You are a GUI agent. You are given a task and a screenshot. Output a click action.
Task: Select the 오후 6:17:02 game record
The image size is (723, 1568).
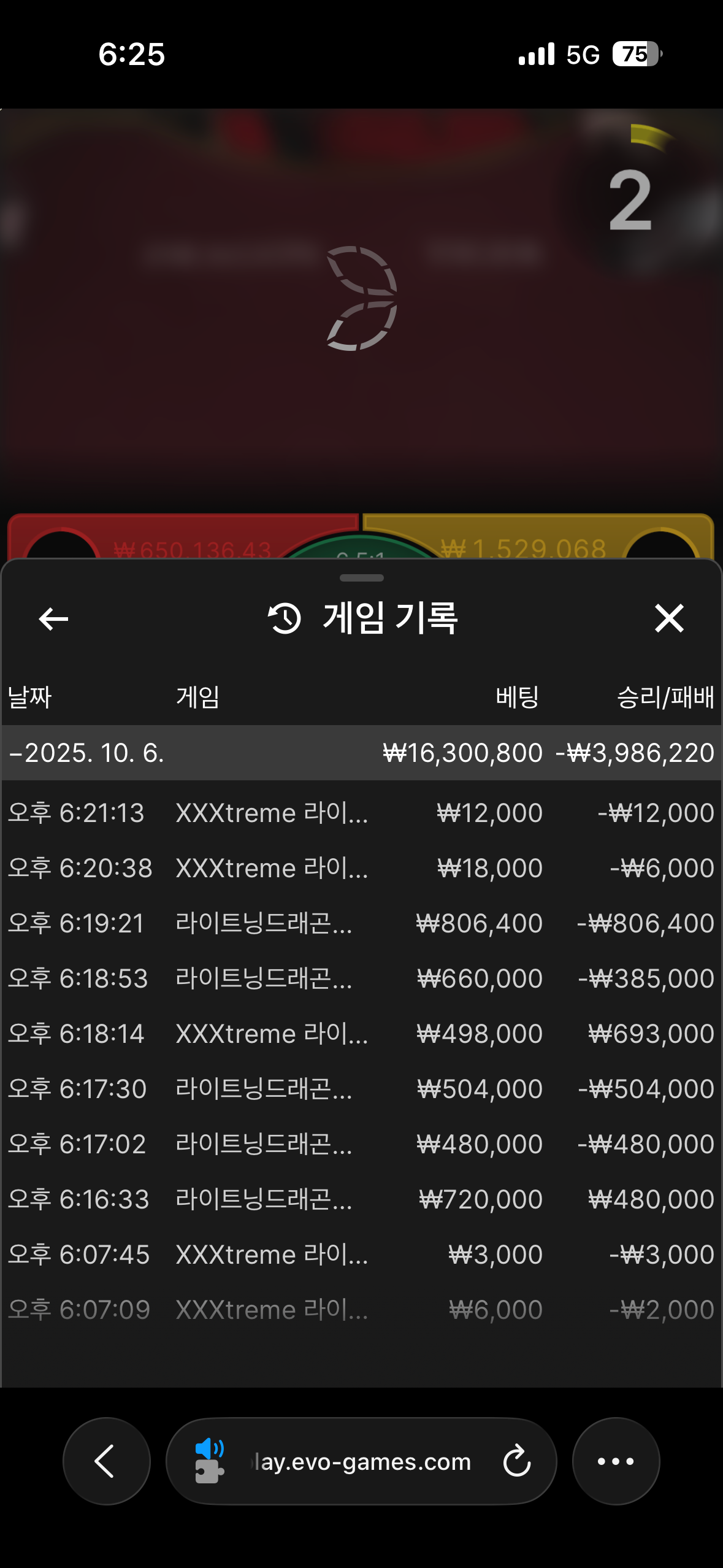[361, 1144]
